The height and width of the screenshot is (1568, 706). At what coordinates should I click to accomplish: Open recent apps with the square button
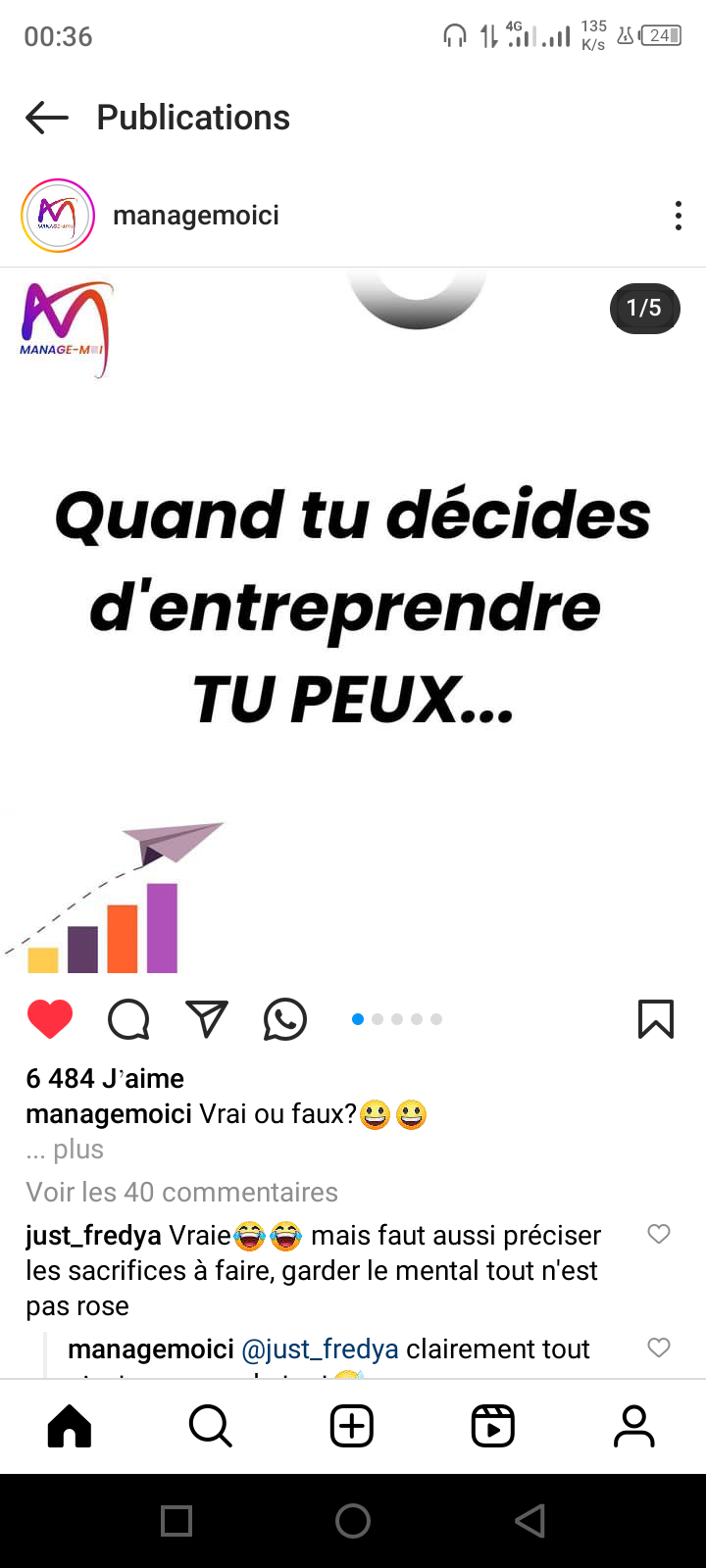(176, 1521)
